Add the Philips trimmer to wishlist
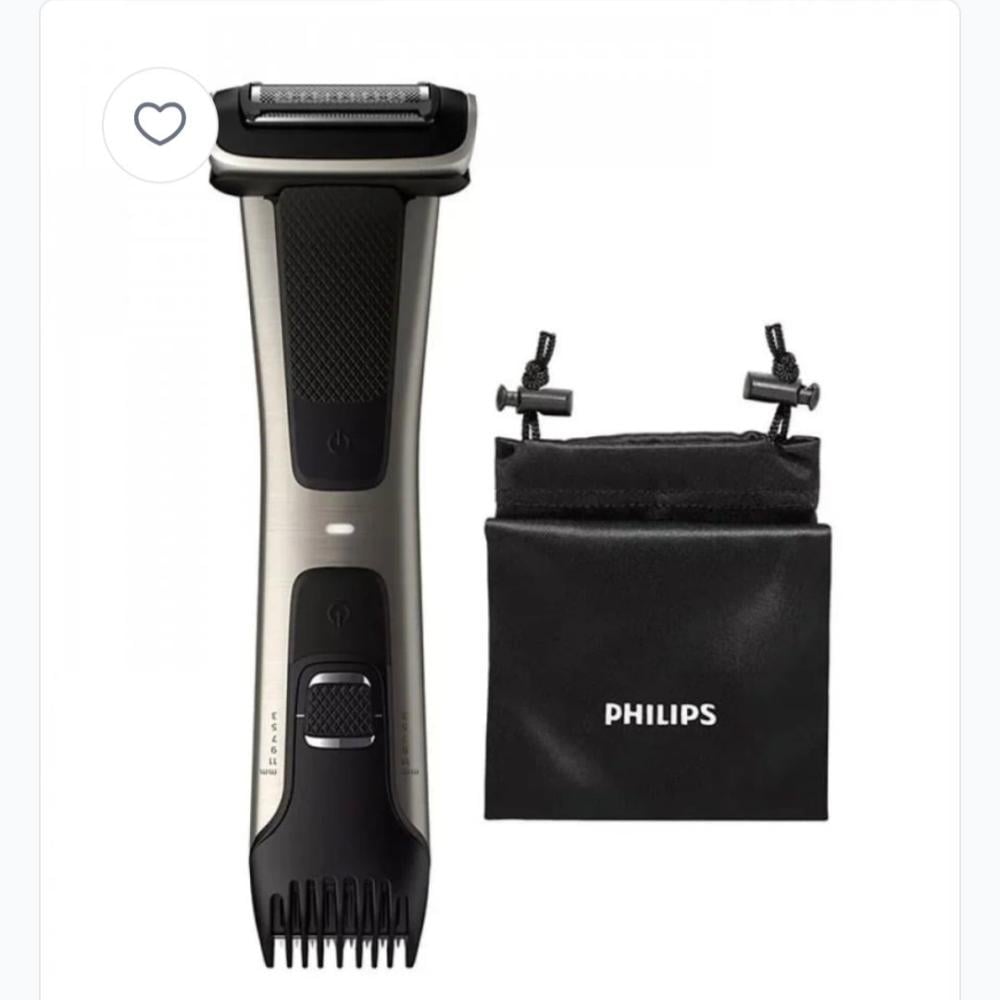The image size is (1000, 1000). pos(160,124)
